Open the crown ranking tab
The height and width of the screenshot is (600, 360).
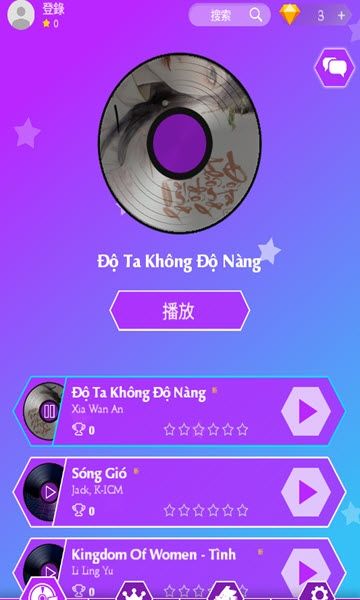[135, 592]
